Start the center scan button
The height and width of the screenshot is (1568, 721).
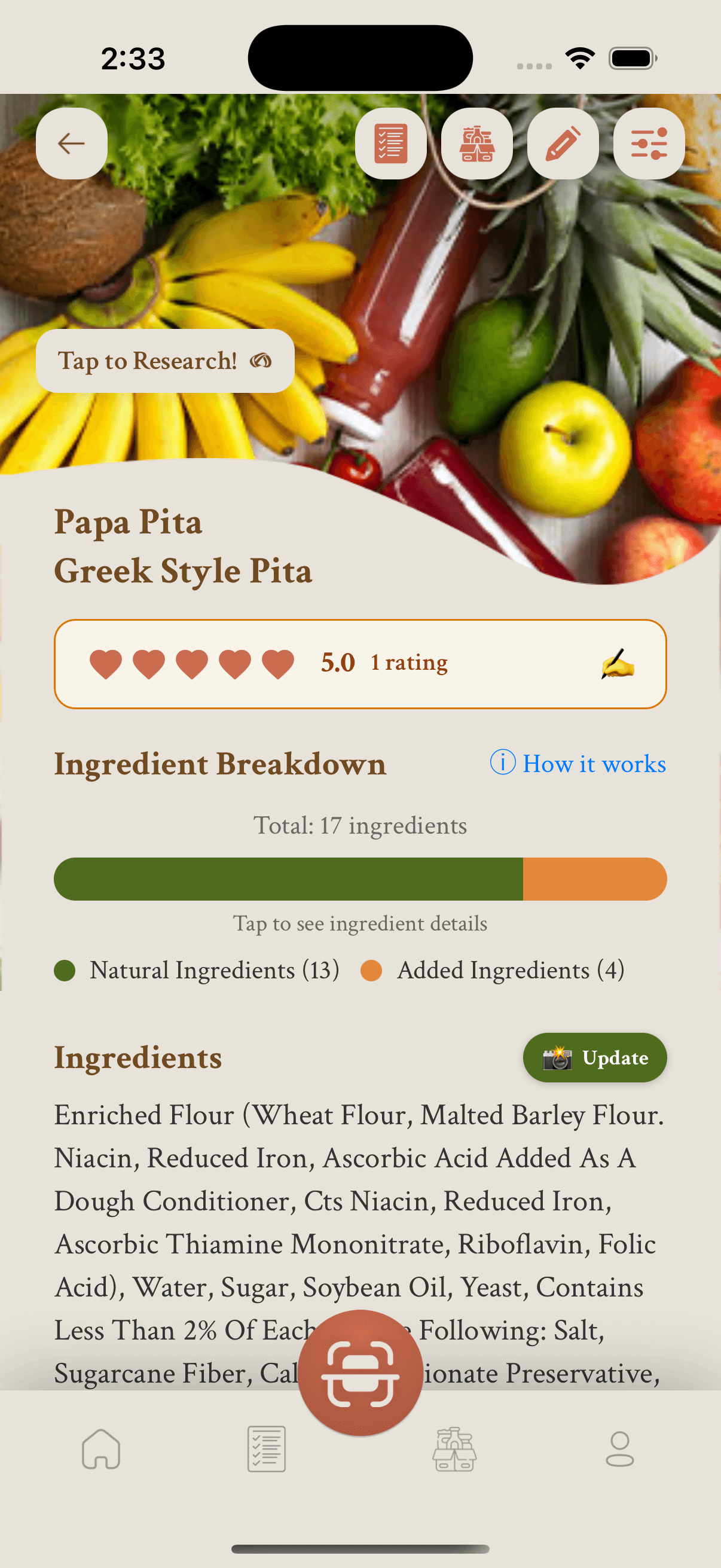pos(360,1372)
